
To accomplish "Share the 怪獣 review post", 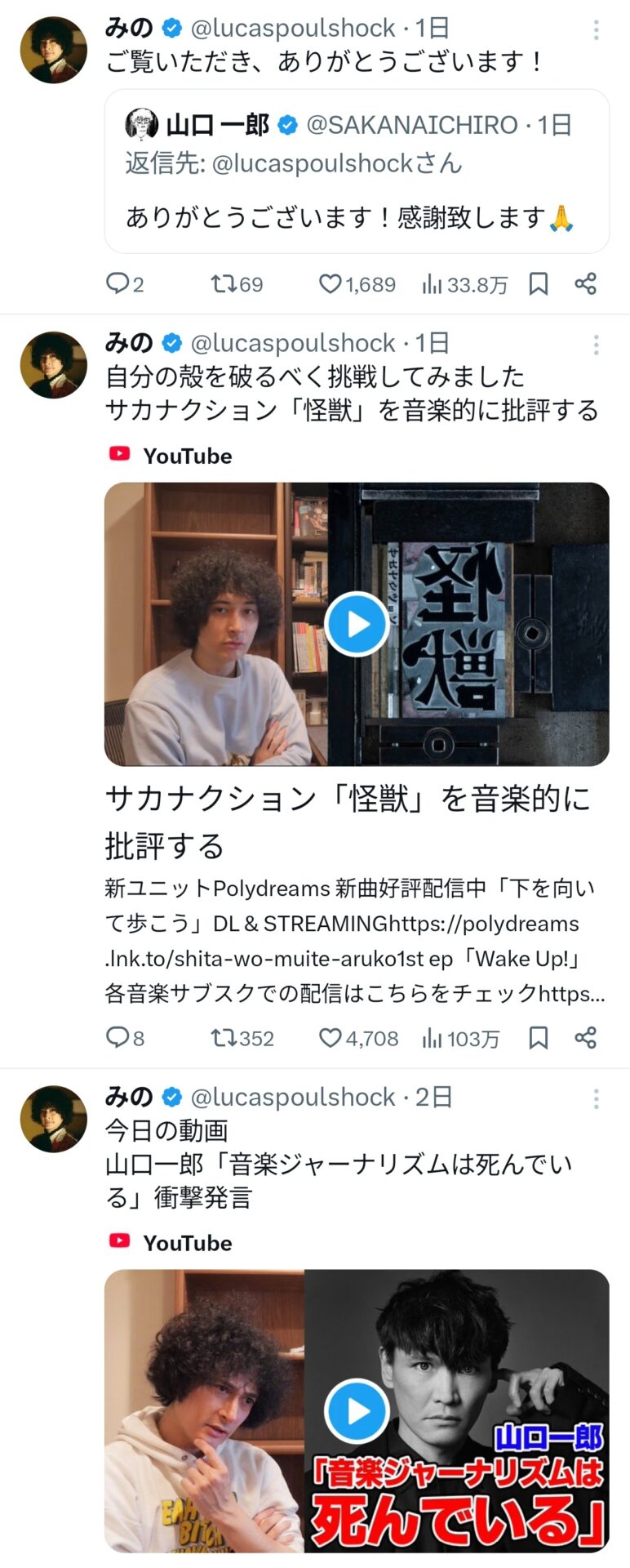I will [x=586, y=1038].
